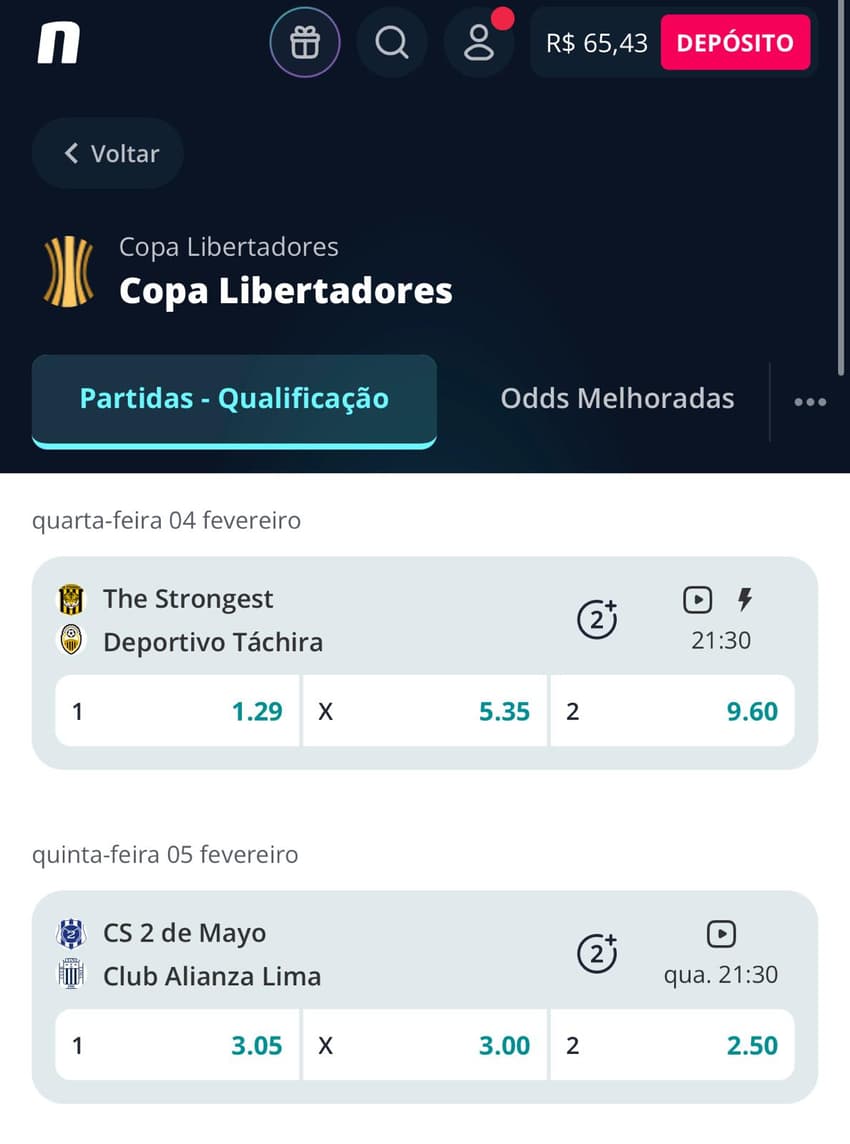Image resolution: width=850 pixels, height=1144 pixels.
Task: Open the gift promotions icon
Action: (x=305, y=42)
